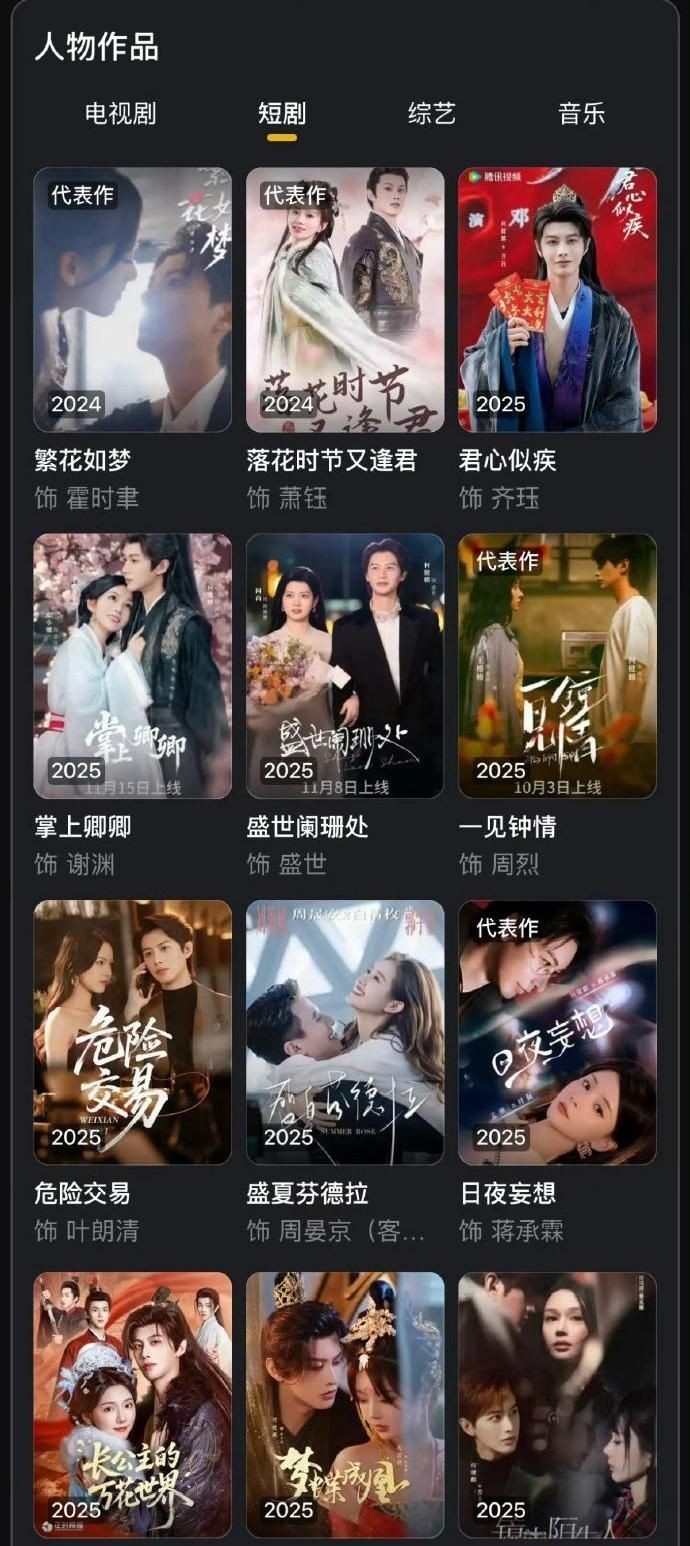
Task: Open the 危险交易 poster
Action: pos(133,1032)
